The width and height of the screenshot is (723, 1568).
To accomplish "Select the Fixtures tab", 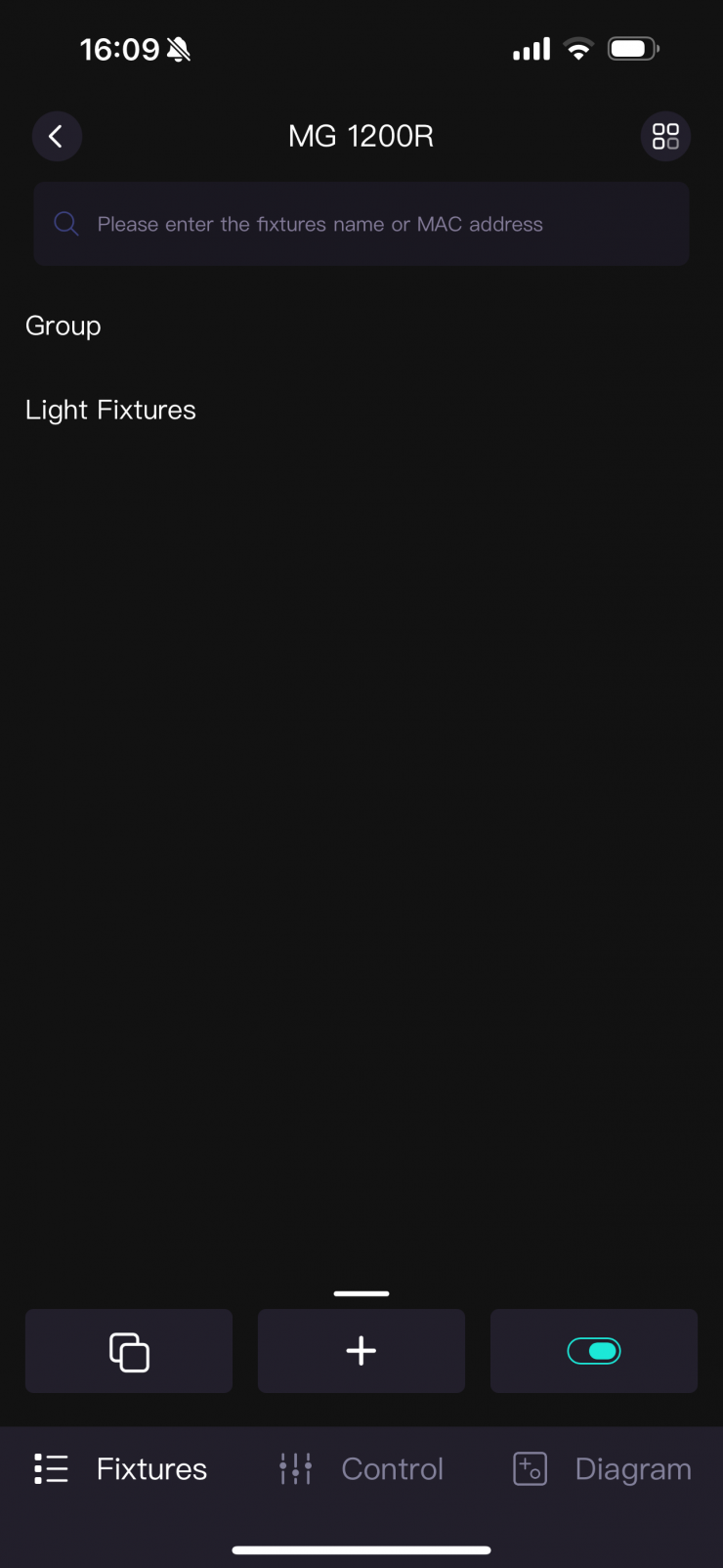I will pyautogui.click(x=121, y=1468).
